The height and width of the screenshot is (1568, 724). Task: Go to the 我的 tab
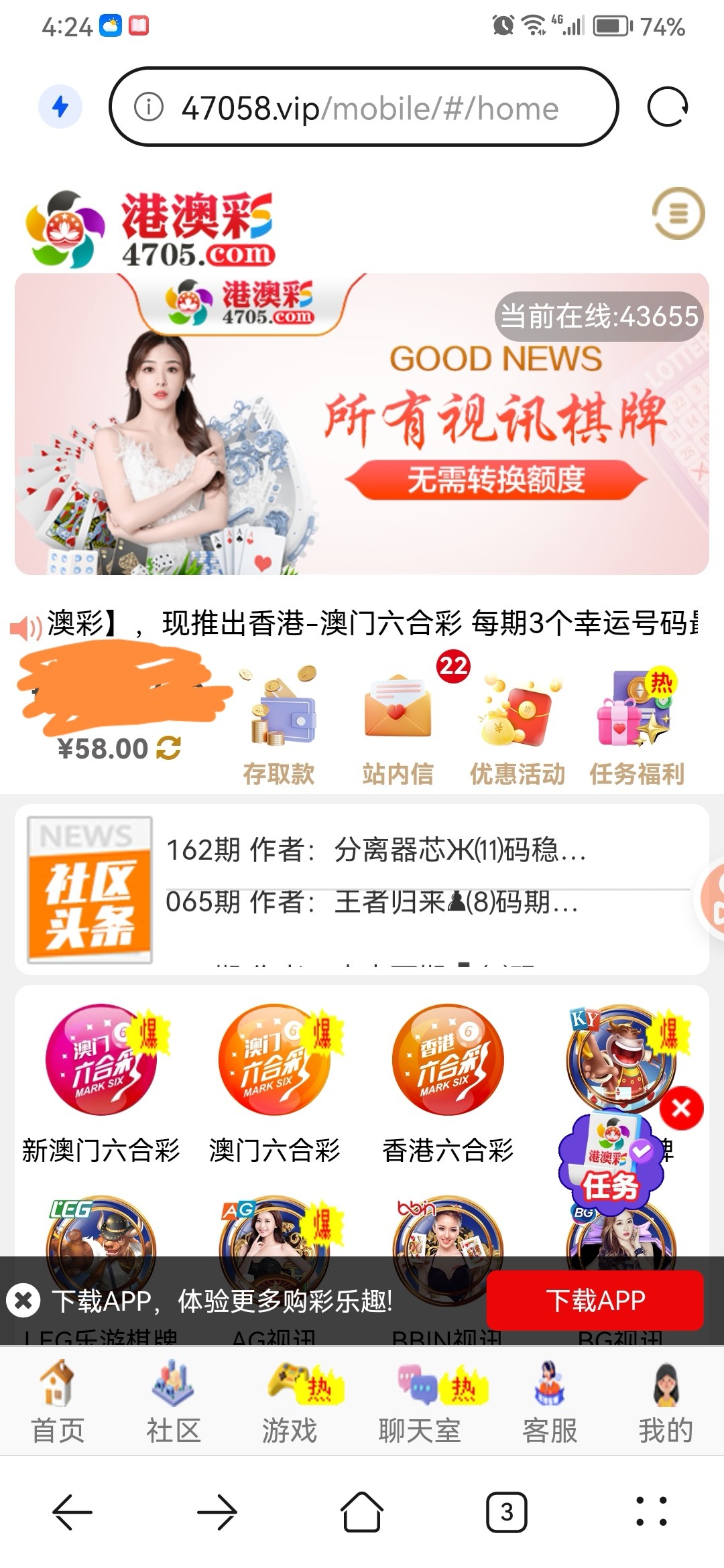point(665,1402)
